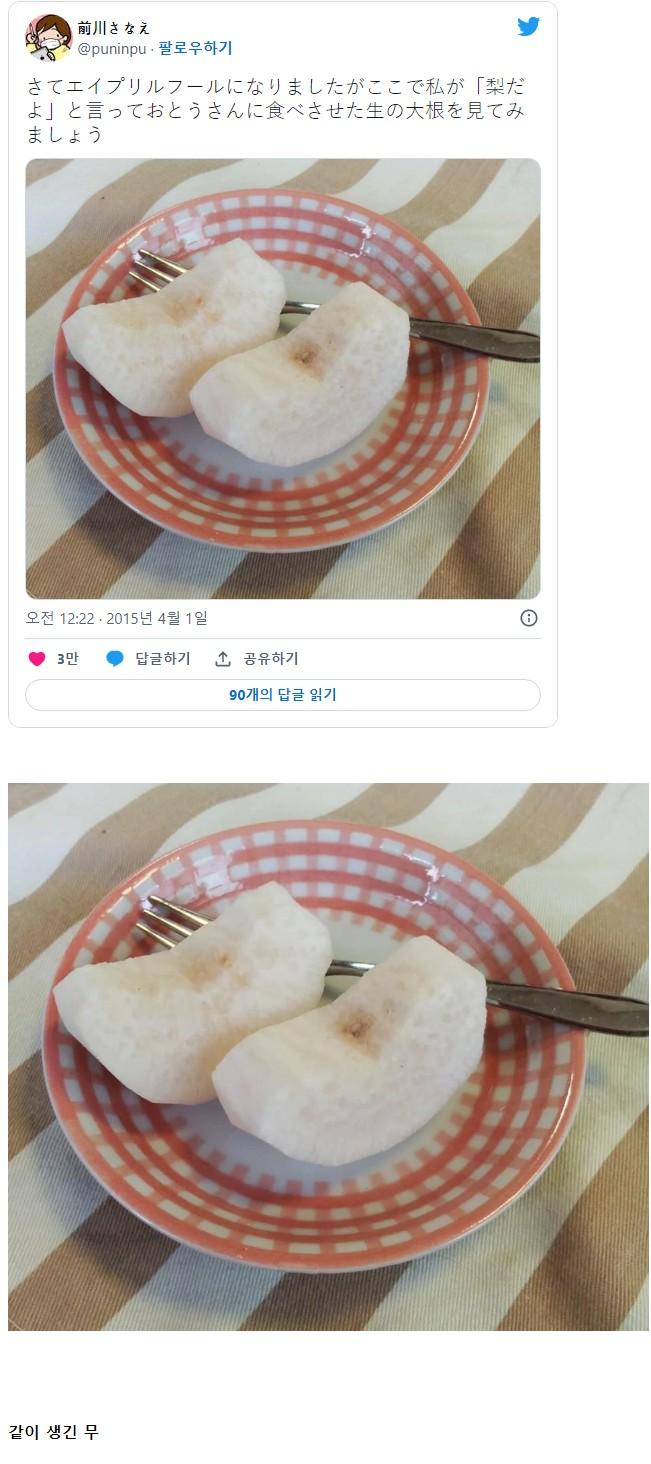Share the tweet via 공유하기
The width and height of the screenshot is (651, 1464).
(x=257, y=659)
